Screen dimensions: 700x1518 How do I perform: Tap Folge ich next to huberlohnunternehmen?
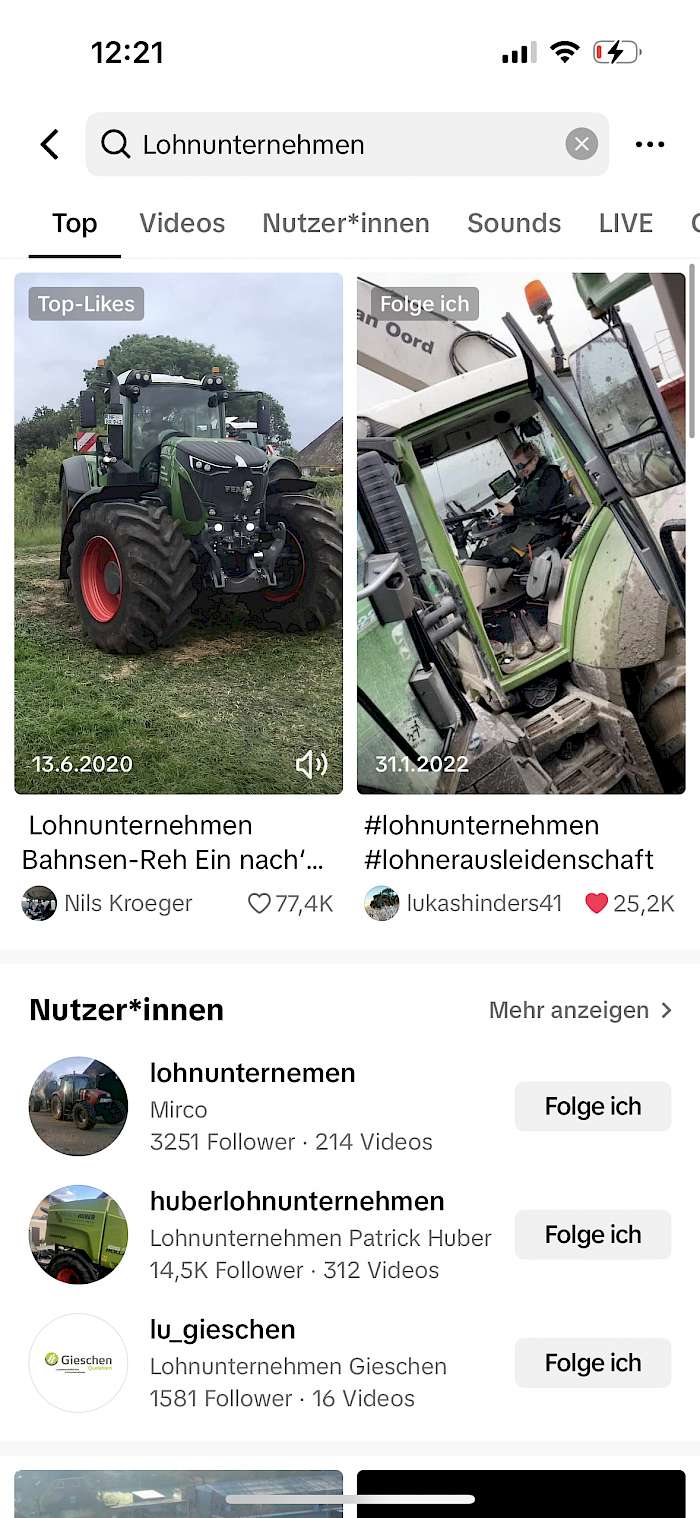tap(593, 1234)
